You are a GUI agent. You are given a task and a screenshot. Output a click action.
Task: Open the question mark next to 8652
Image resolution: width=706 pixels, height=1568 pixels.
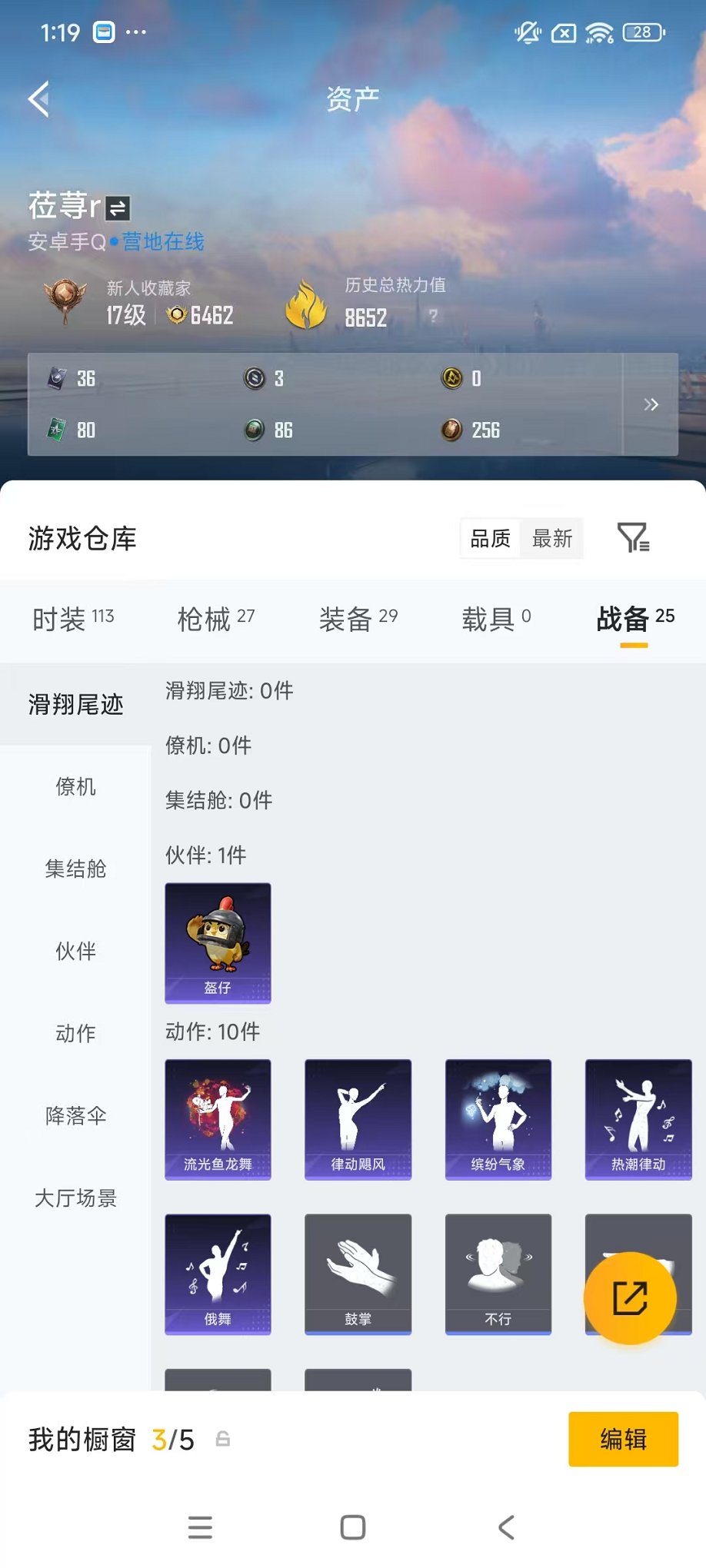point(435,315)
